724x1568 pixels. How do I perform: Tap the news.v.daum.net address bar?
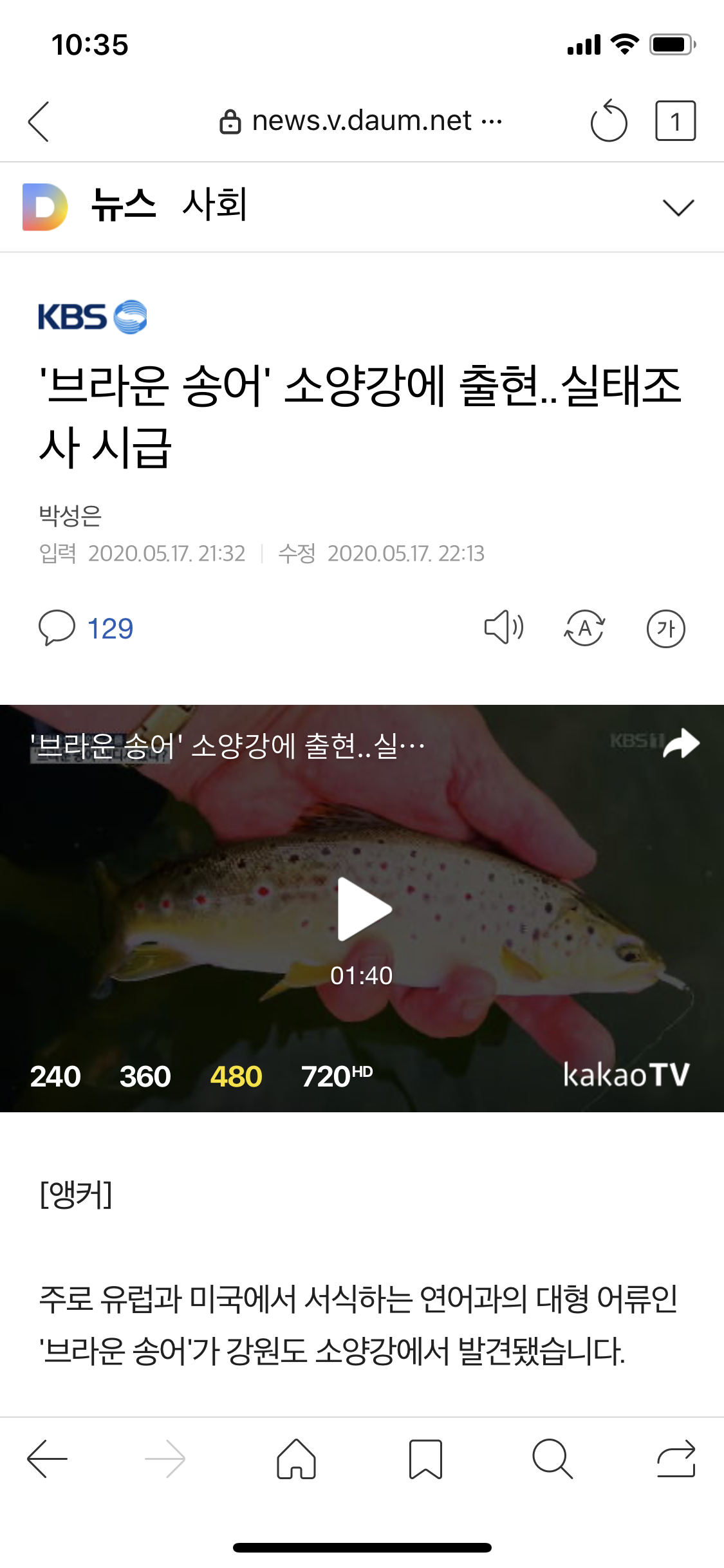click(360, 121)
